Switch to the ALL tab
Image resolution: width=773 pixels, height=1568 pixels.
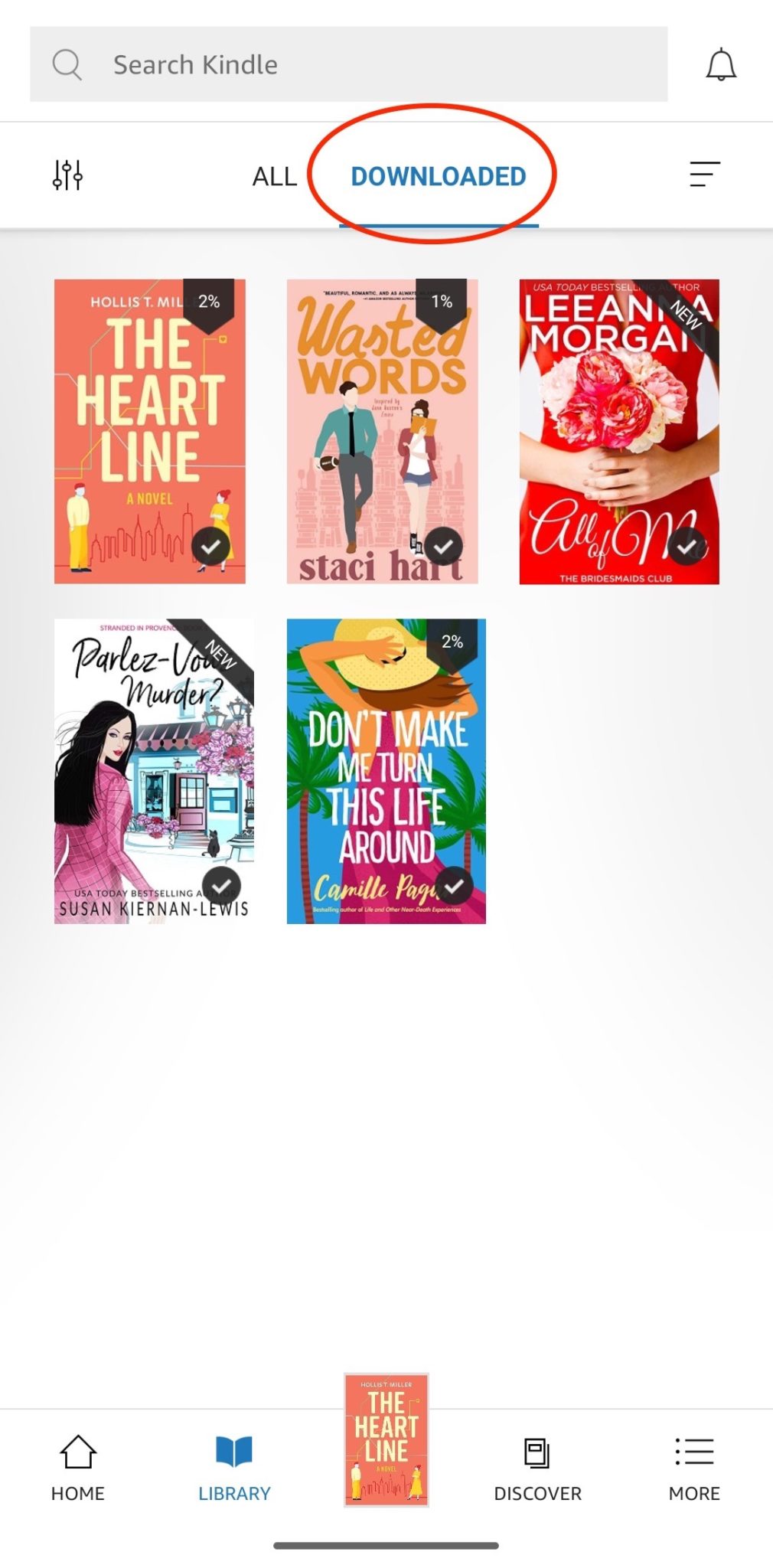point(273,175)
